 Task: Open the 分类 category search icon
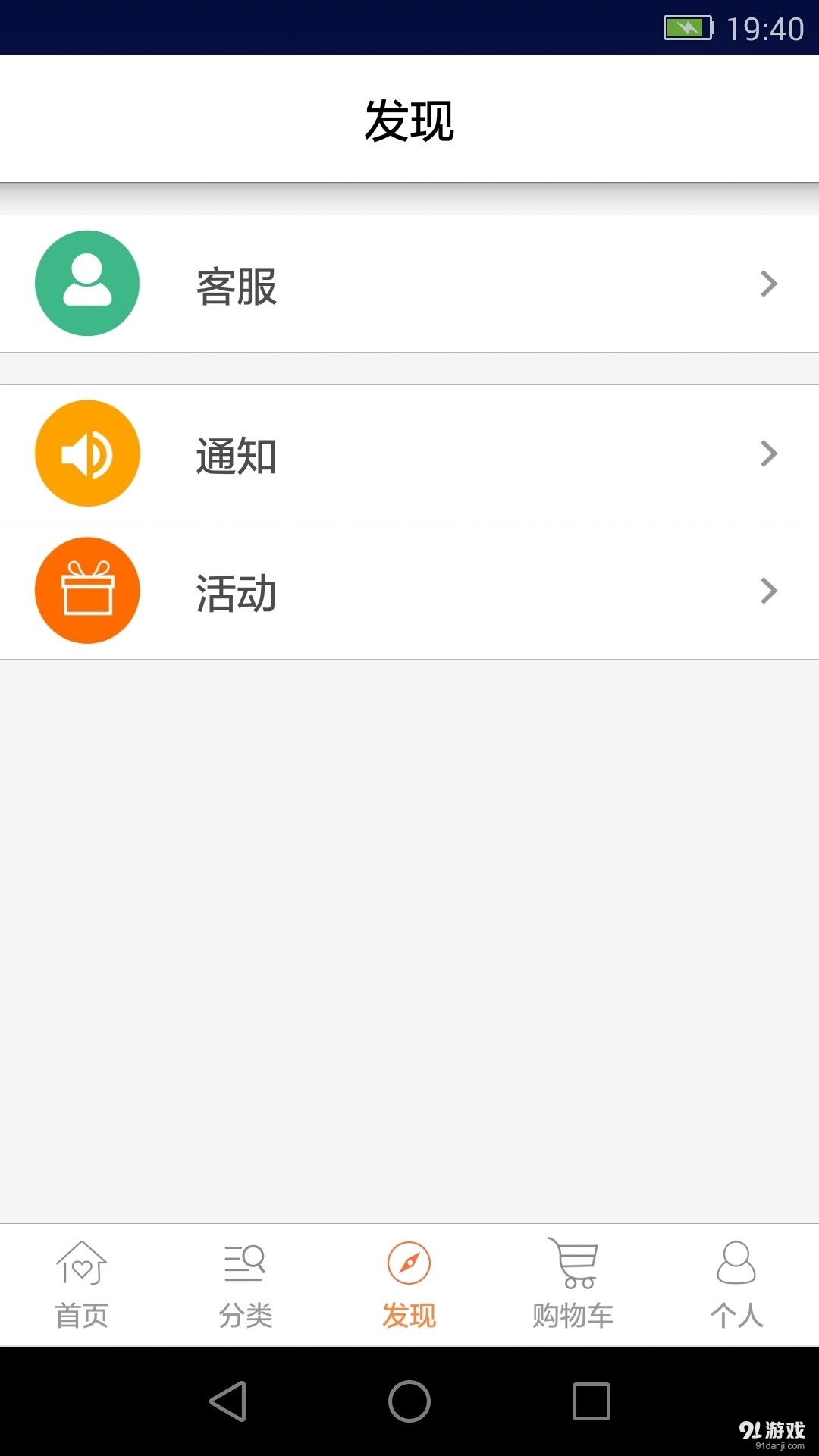(245, 1259)
